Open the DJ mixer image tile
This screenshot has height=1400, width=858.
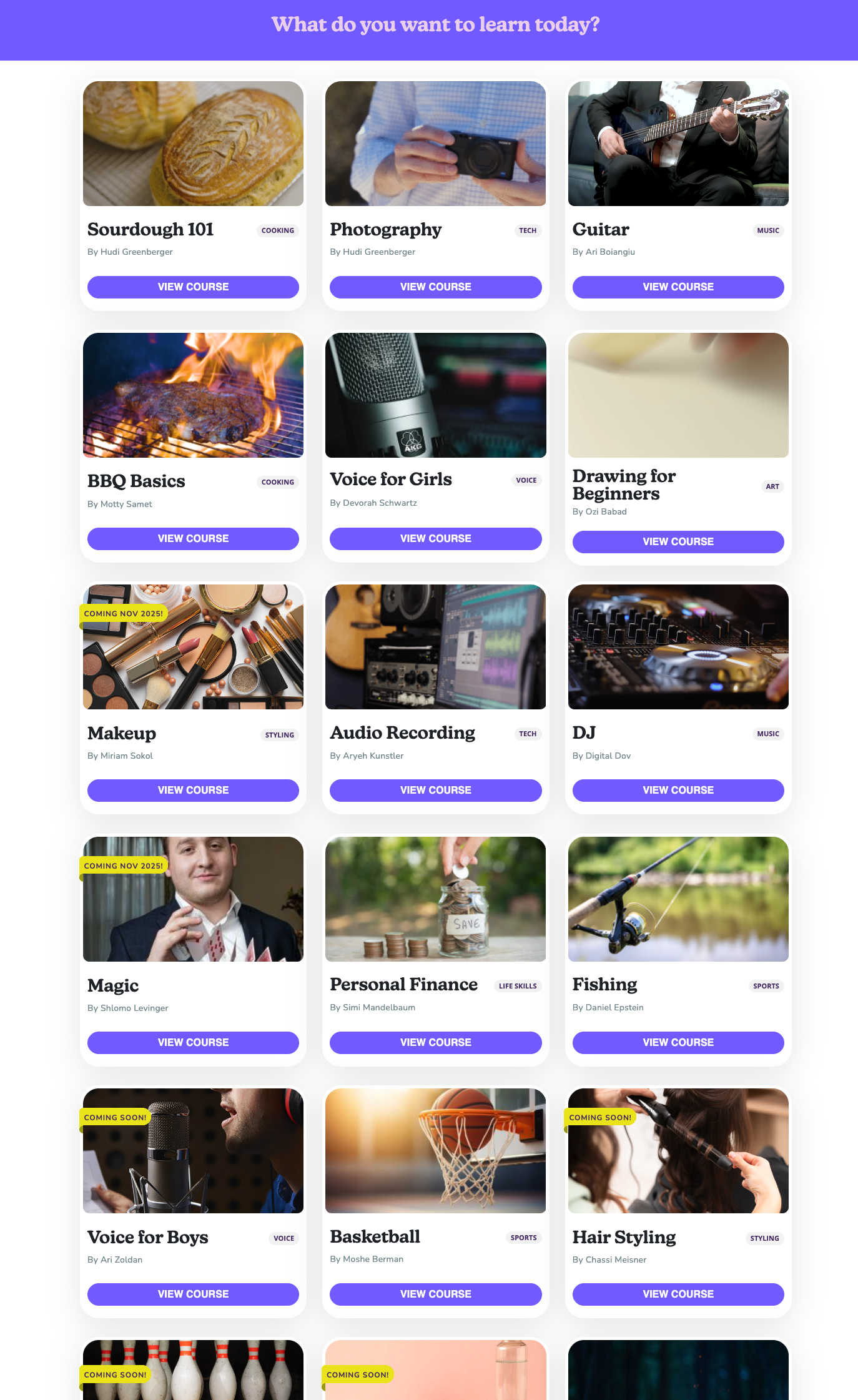(x=678, y=647)
